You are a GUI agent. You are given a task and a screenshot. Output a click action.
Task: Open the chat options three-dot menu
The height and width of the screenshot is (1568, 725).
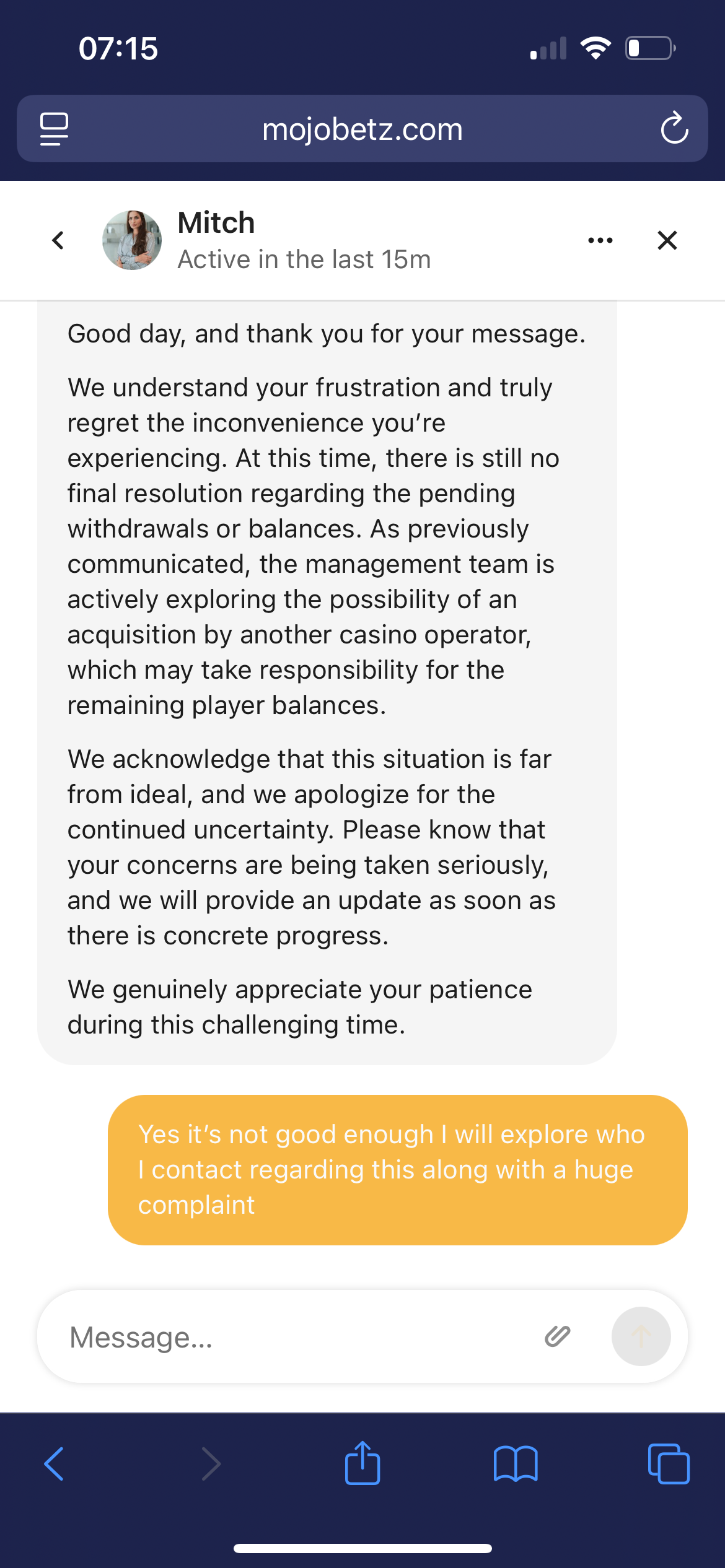600,240
